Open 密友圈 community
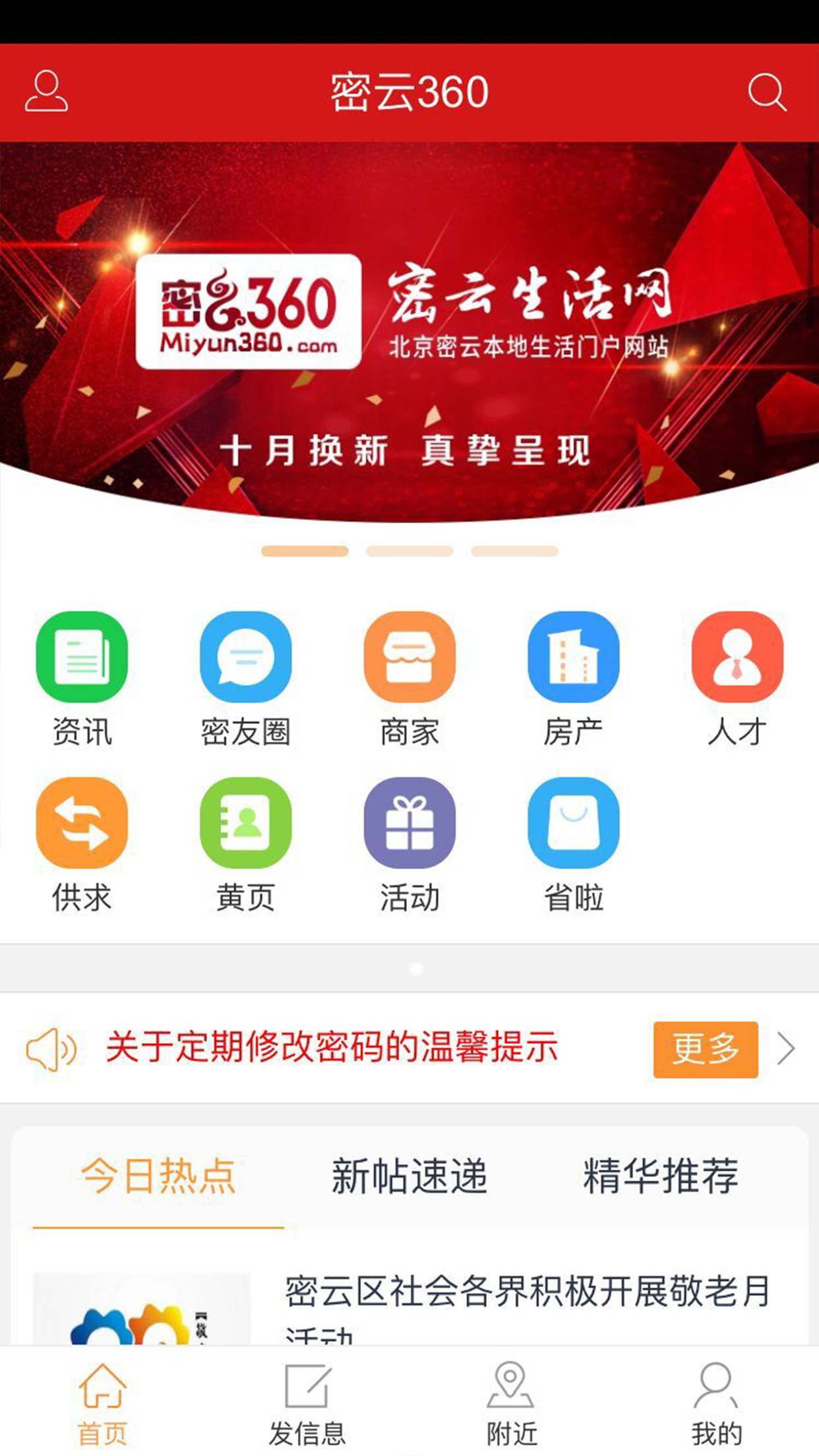This screenshot has width=819, height=1456. pyautogui.click(x=245, y=679)
